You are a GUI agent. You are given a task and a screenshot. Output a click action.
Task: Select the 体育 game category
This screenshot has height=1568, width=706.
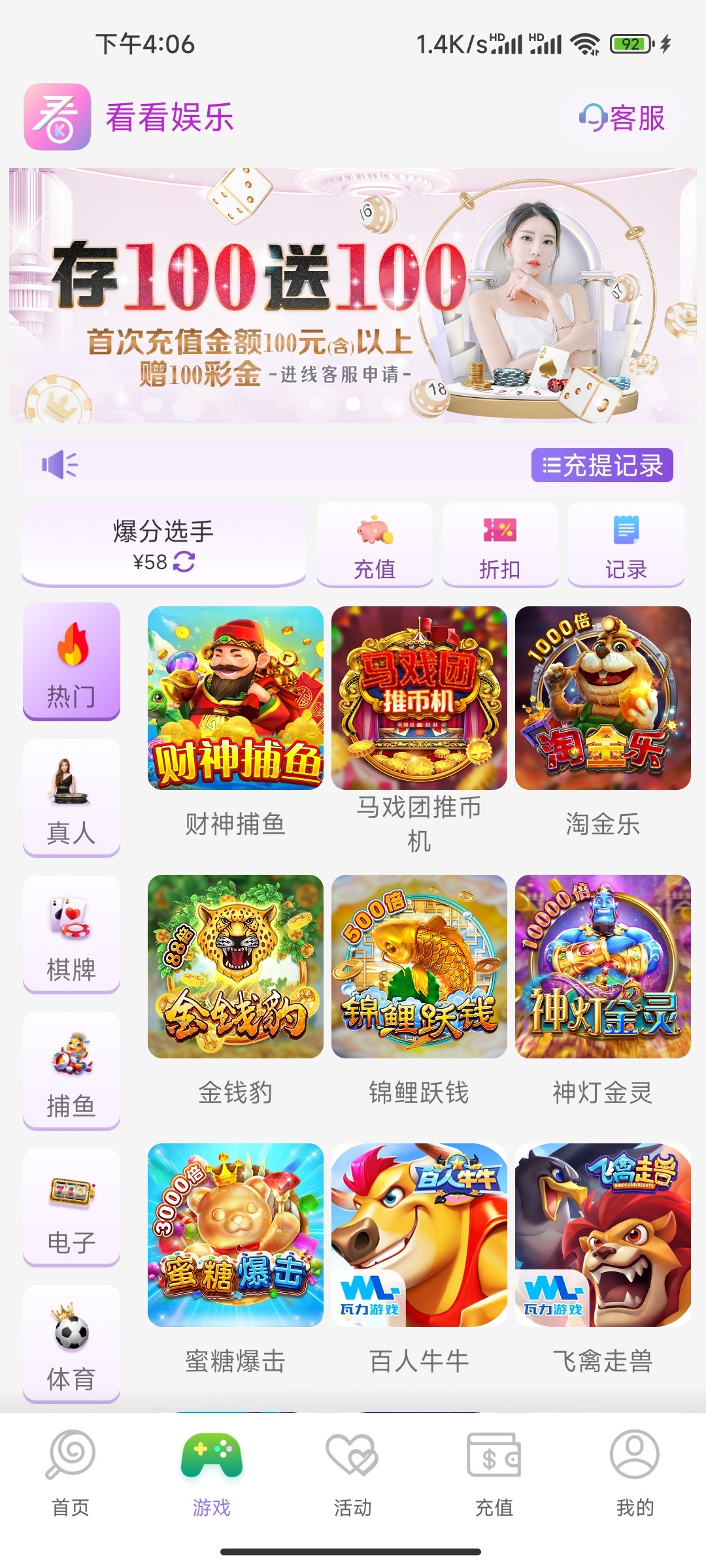[x=71, y=1344]
